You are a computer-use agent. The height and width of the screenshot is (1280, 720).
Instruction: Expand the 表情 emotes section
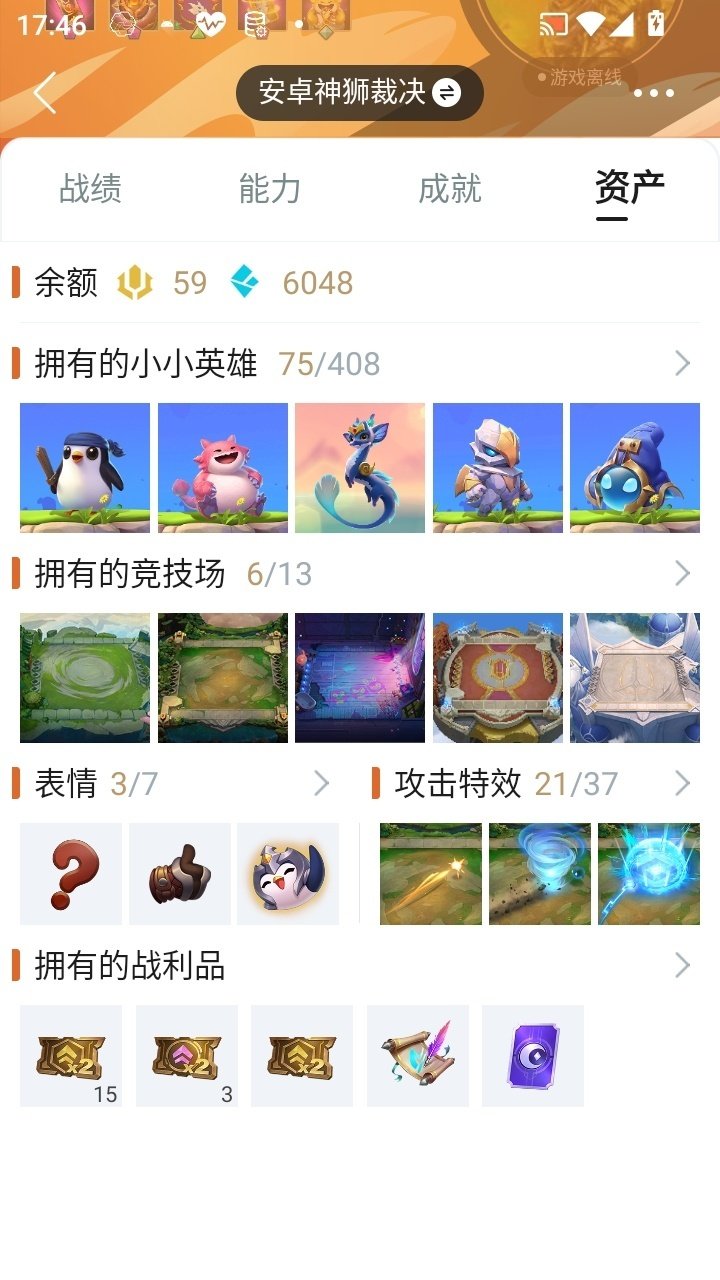tap(321, 783)
